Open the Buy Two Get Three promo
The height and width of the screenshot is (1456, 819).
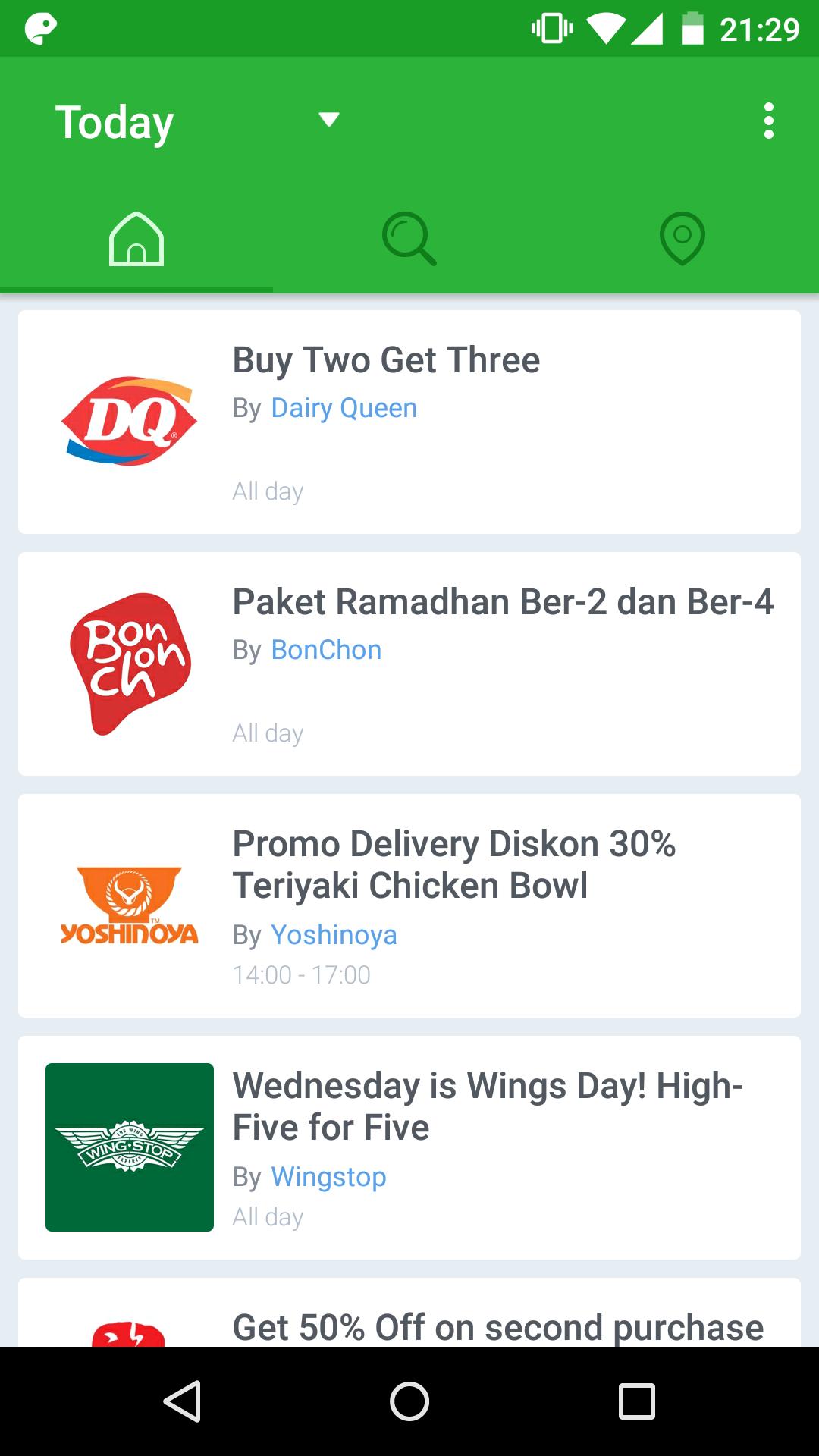click(x=409, y=422)
